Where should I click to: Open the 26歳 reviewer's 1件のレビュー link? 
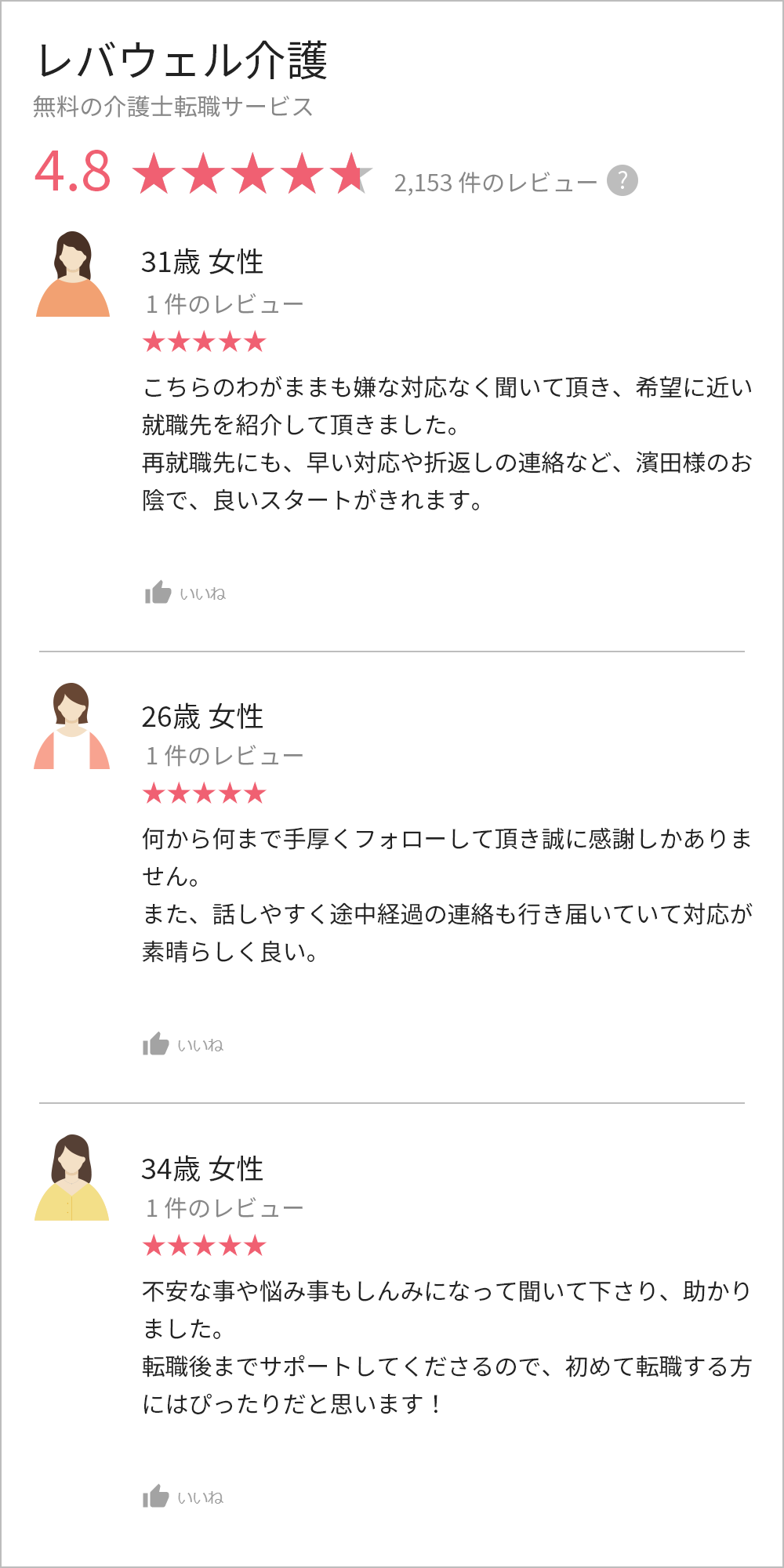tap(224, 754)
